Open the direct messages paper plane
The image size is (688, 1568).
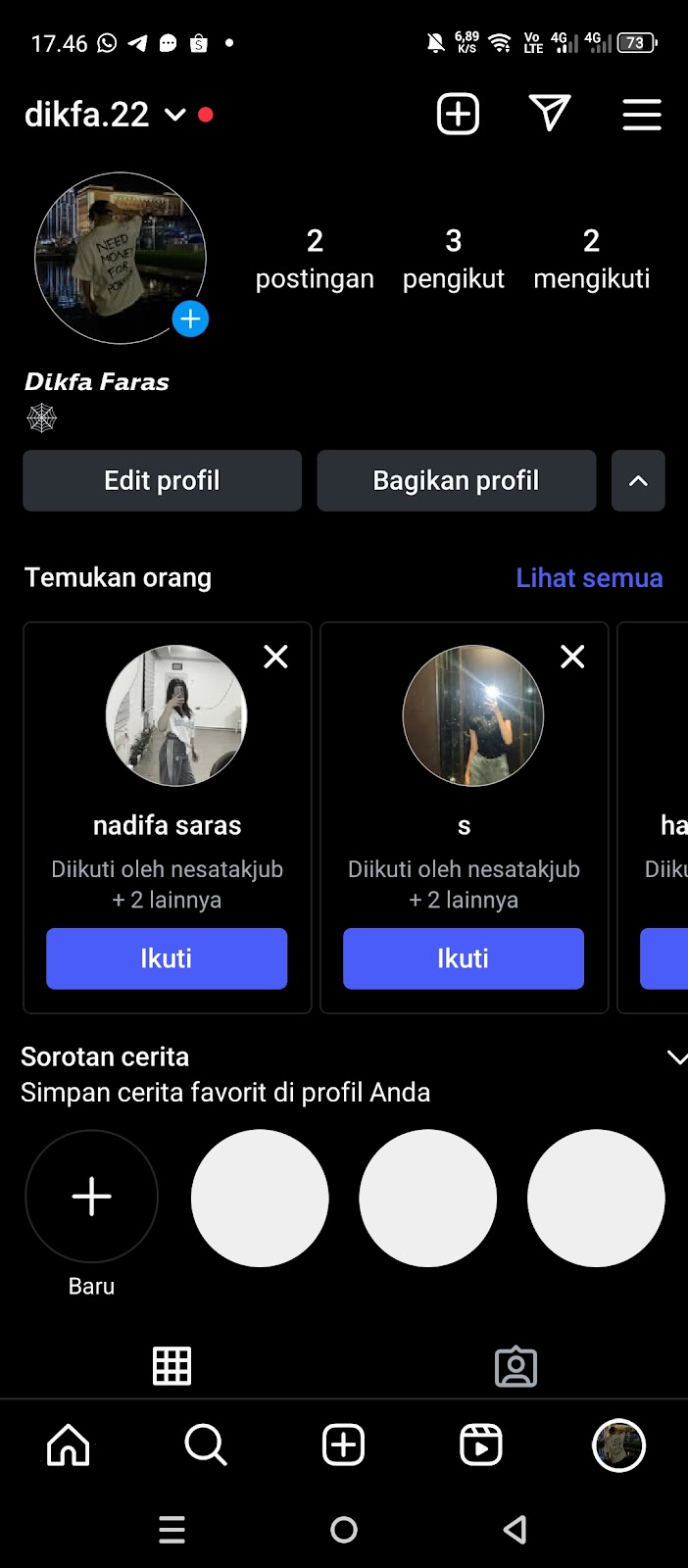point(550,114)
